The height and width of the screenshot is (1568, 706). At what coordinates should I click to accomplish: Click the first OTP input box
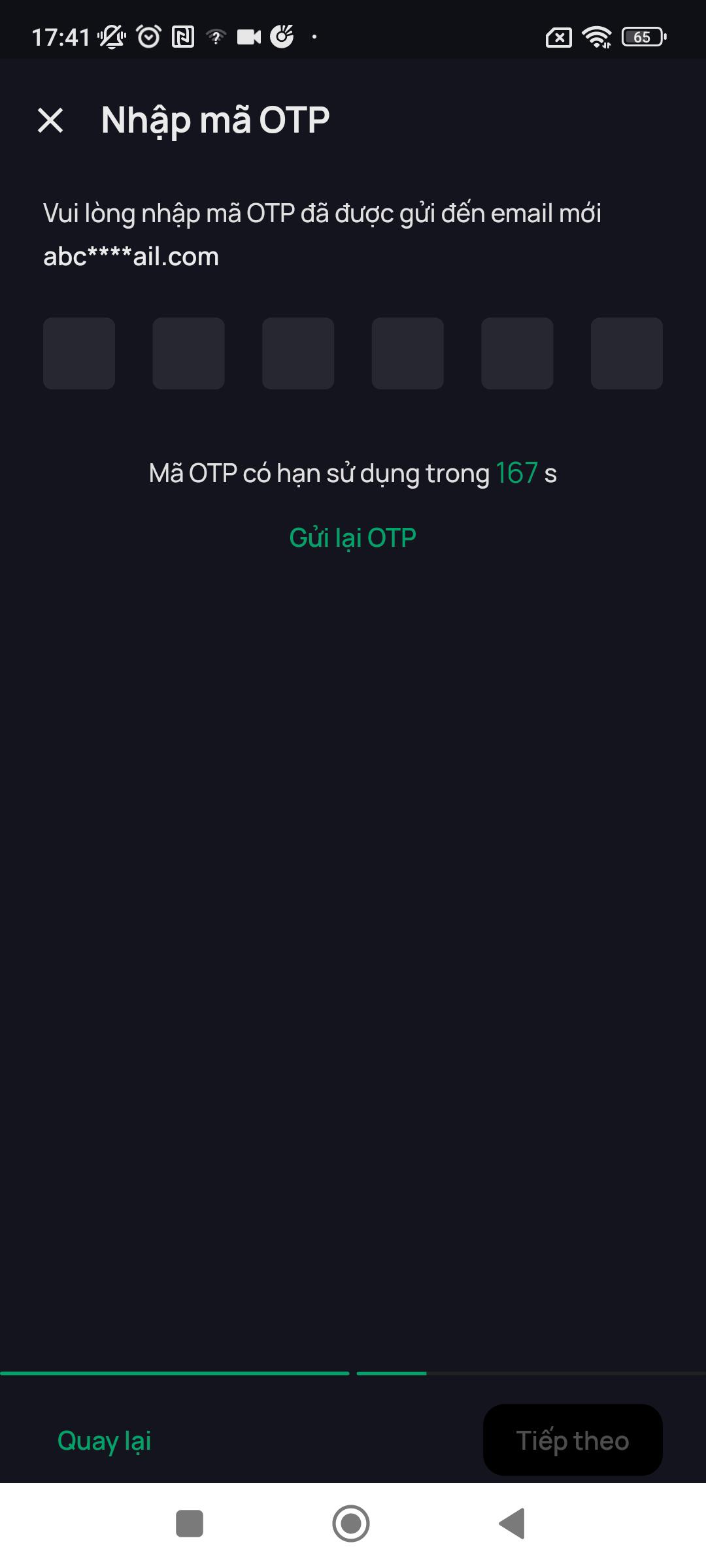78,353
